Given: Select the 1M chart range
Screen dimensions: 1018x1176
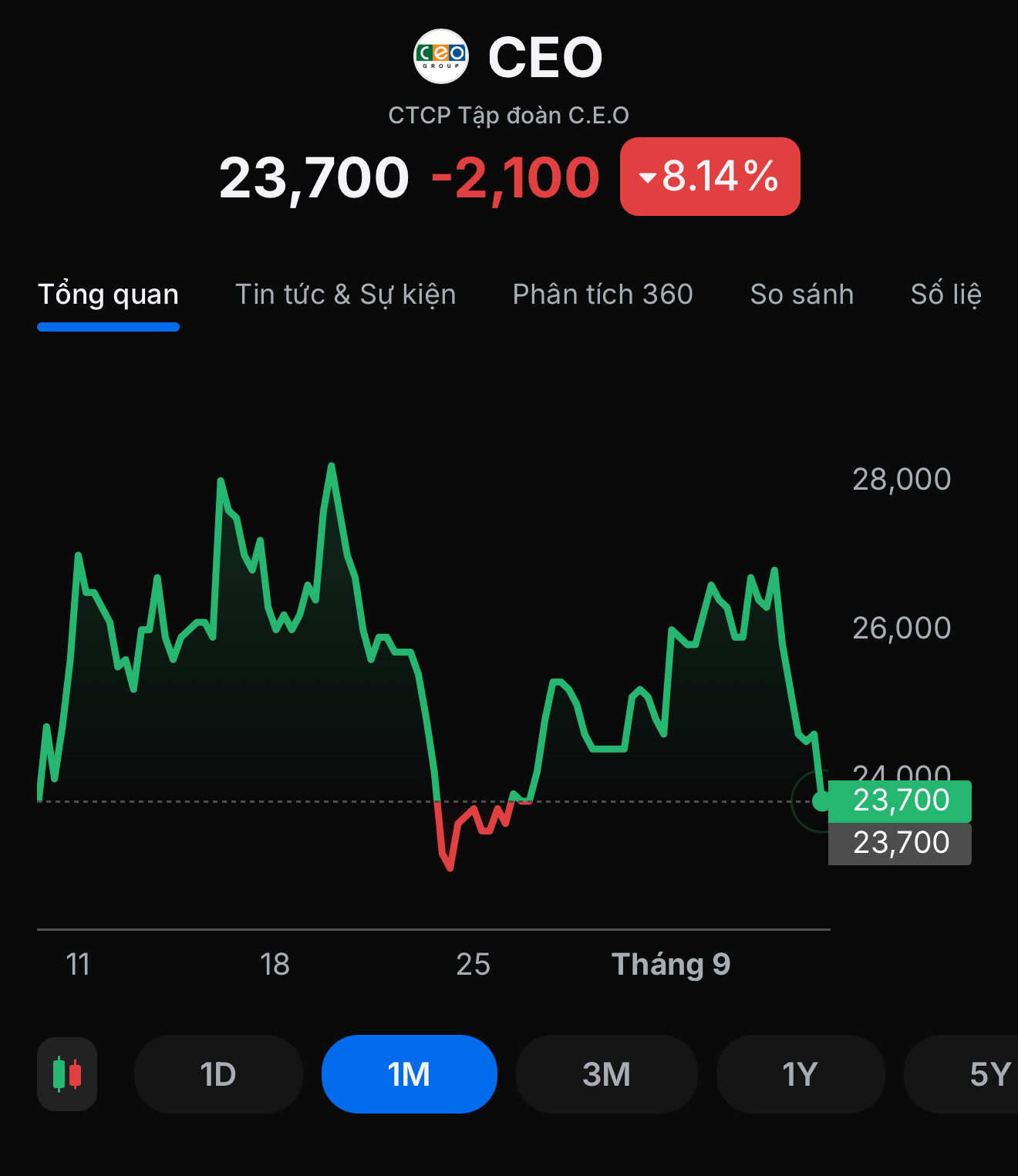Looking at the screenshot, I should 409,1074.
